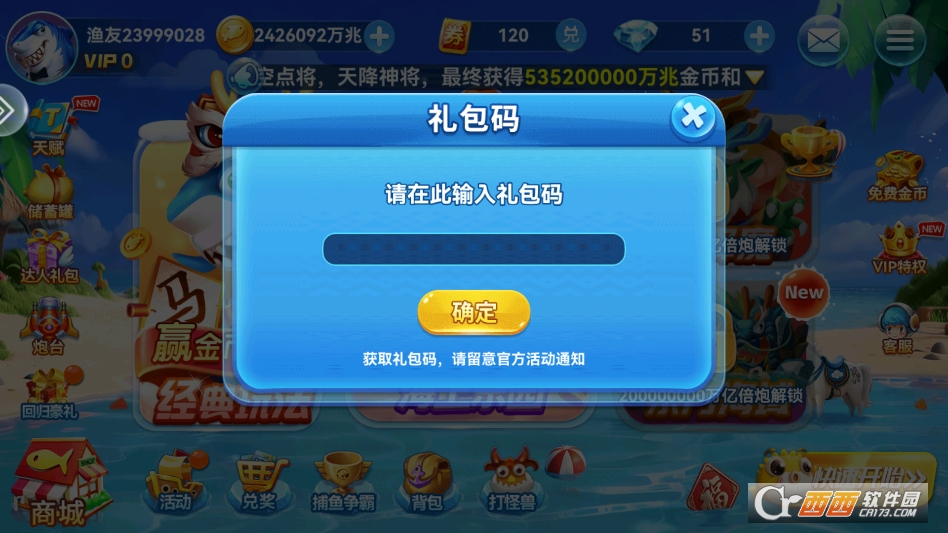The image size is (948, 533).
Task: Claim 免费金币 free coins
Action: tap(897, 176)
